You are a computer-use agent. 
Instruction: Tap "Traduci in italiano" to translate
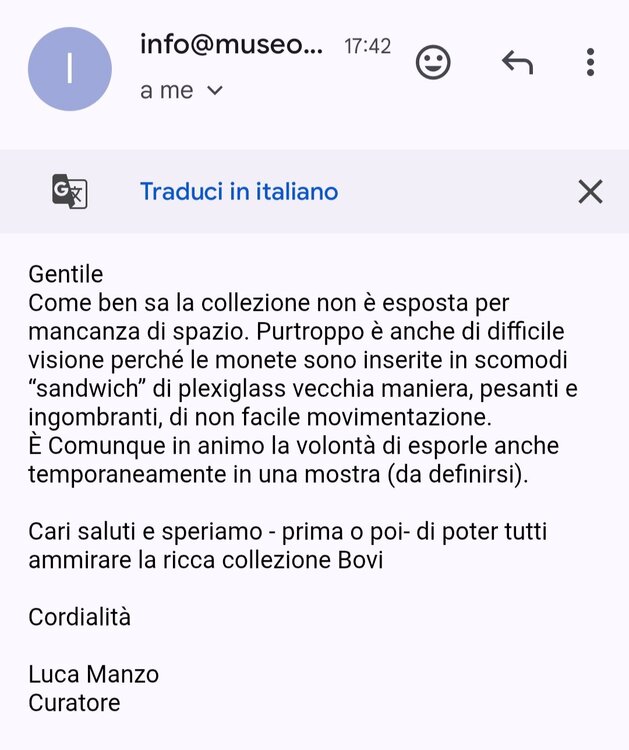pos(239,191)
